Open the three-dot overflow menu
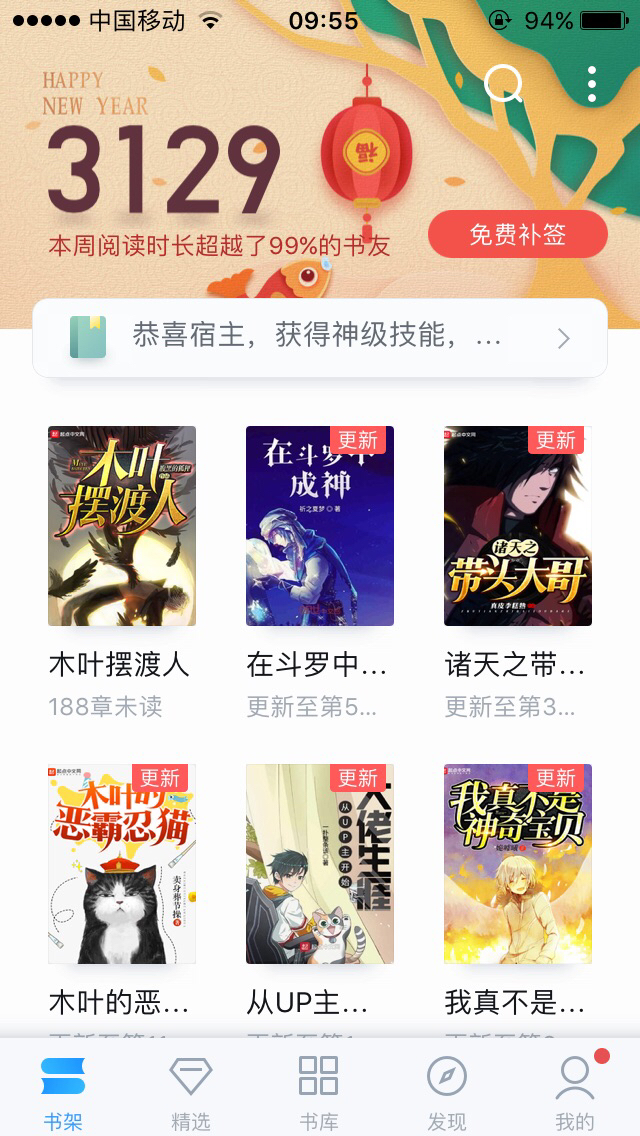 [592, 85]
